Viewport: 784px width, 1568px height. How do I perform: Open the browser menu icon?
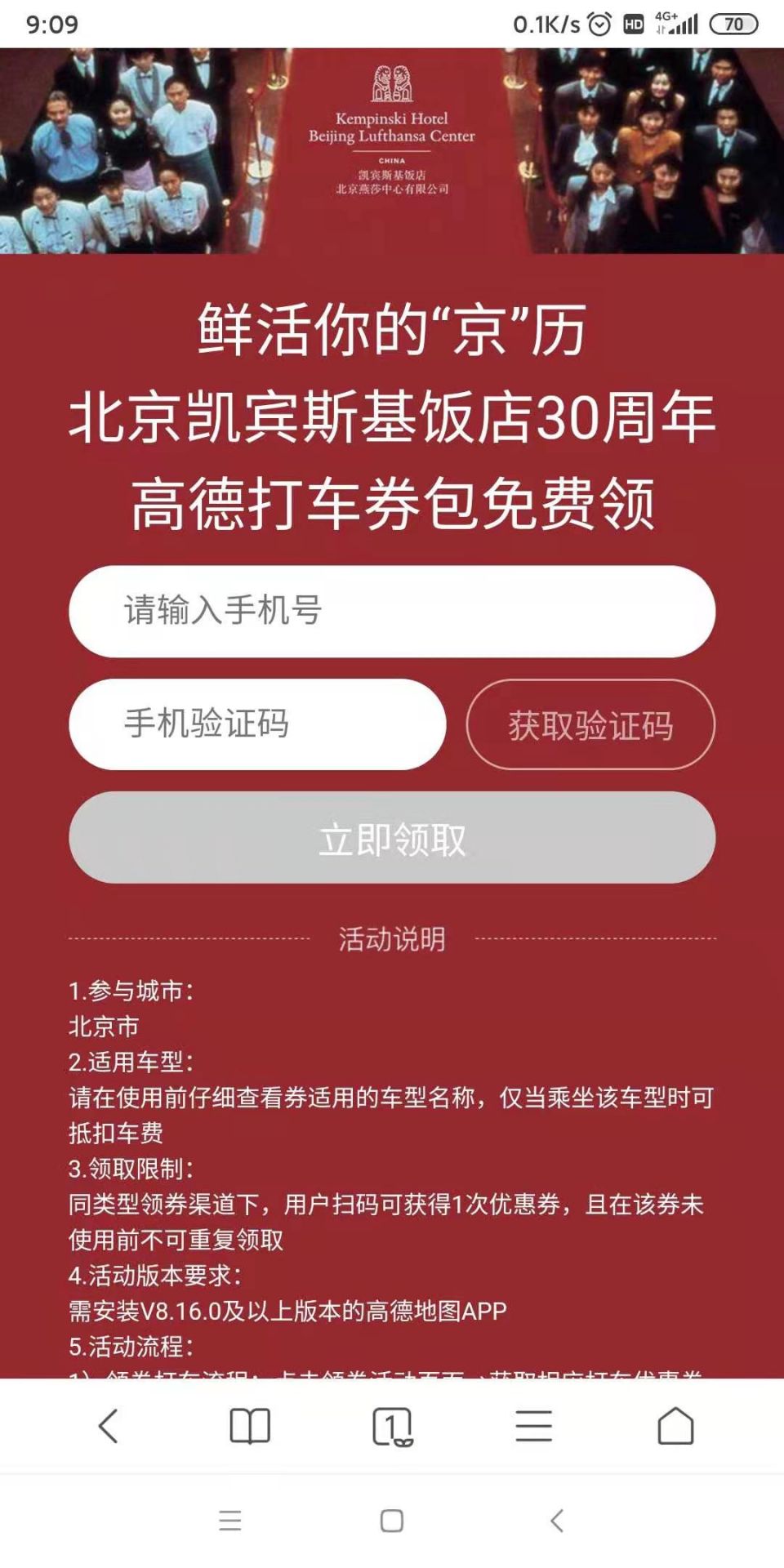coord(534,1427)
